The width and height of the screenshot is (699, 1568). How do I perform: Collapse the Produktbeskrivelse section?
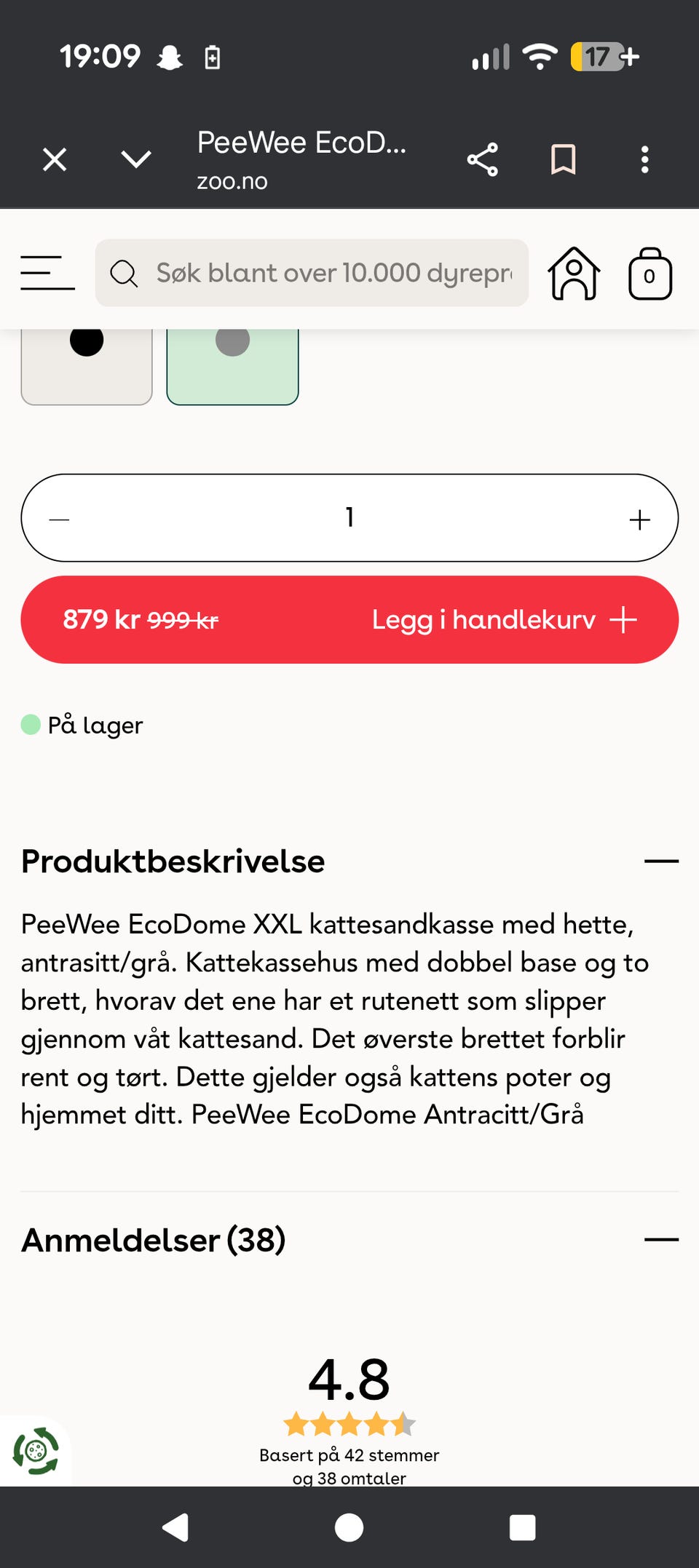[x=661, y=861]
